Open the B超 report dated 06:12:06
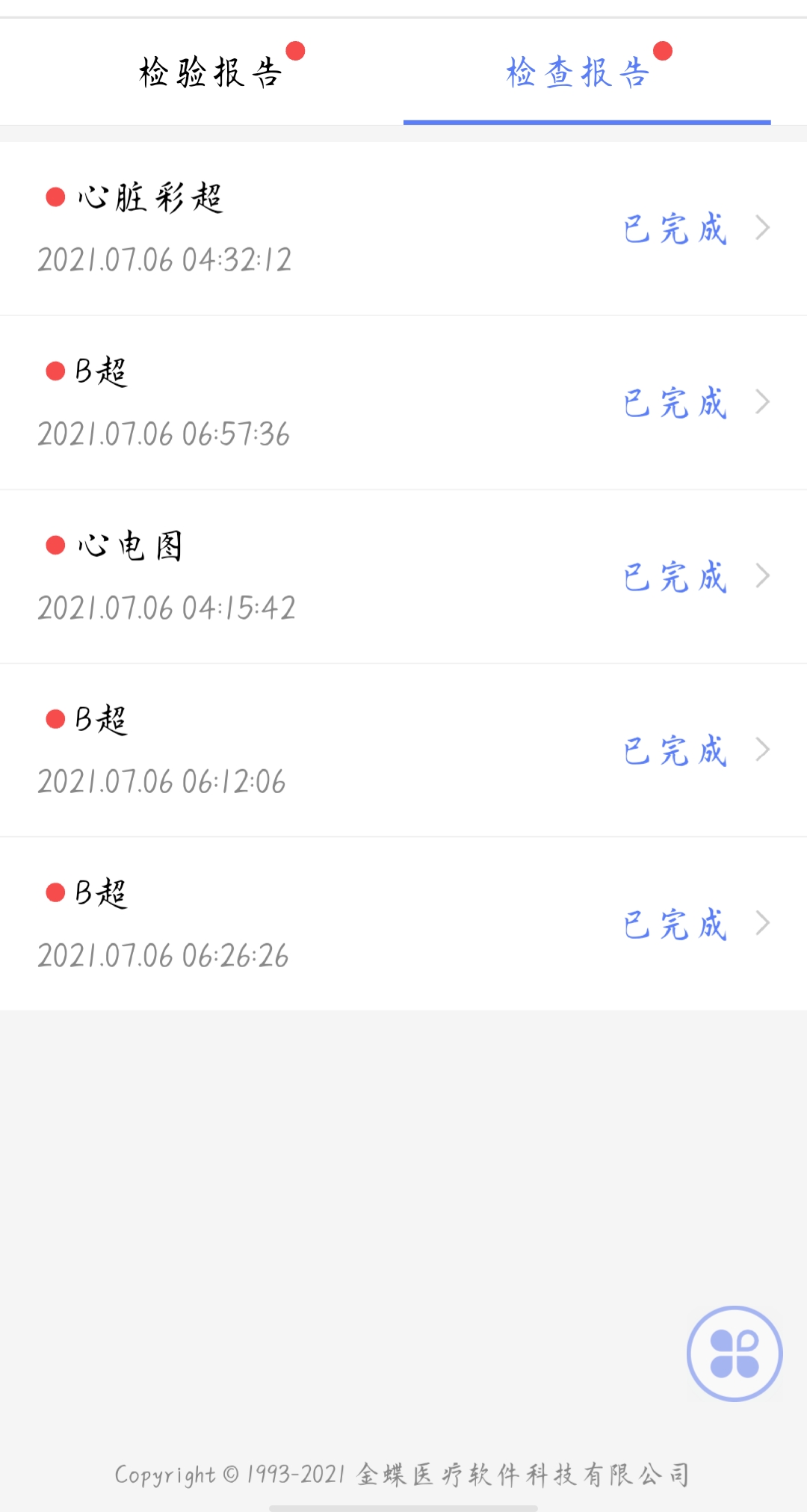Image resolution: width=807 pixels, height=1512 pixels. [x=403, y=750]
